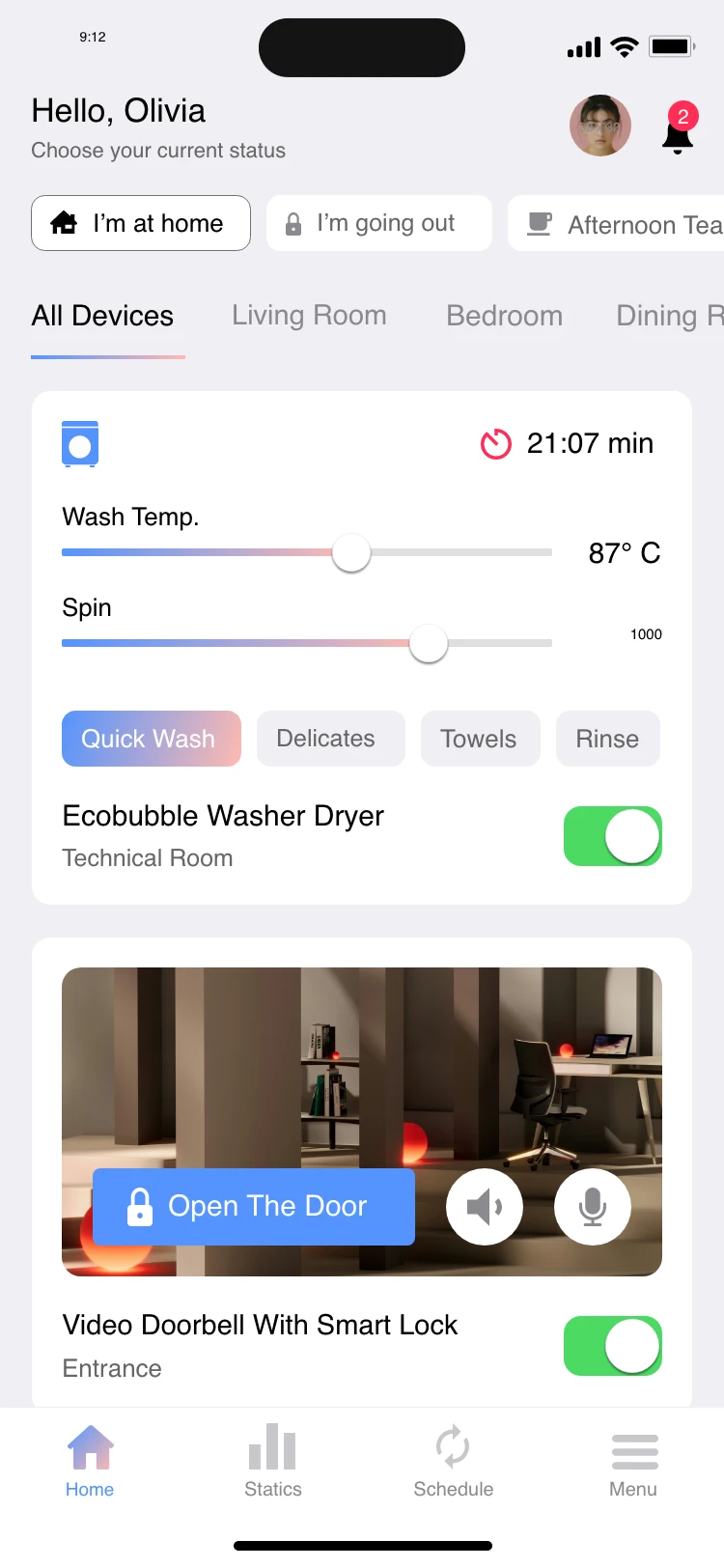Switch to the Bedroom tab
The image size is (724, 1568).
504,316
